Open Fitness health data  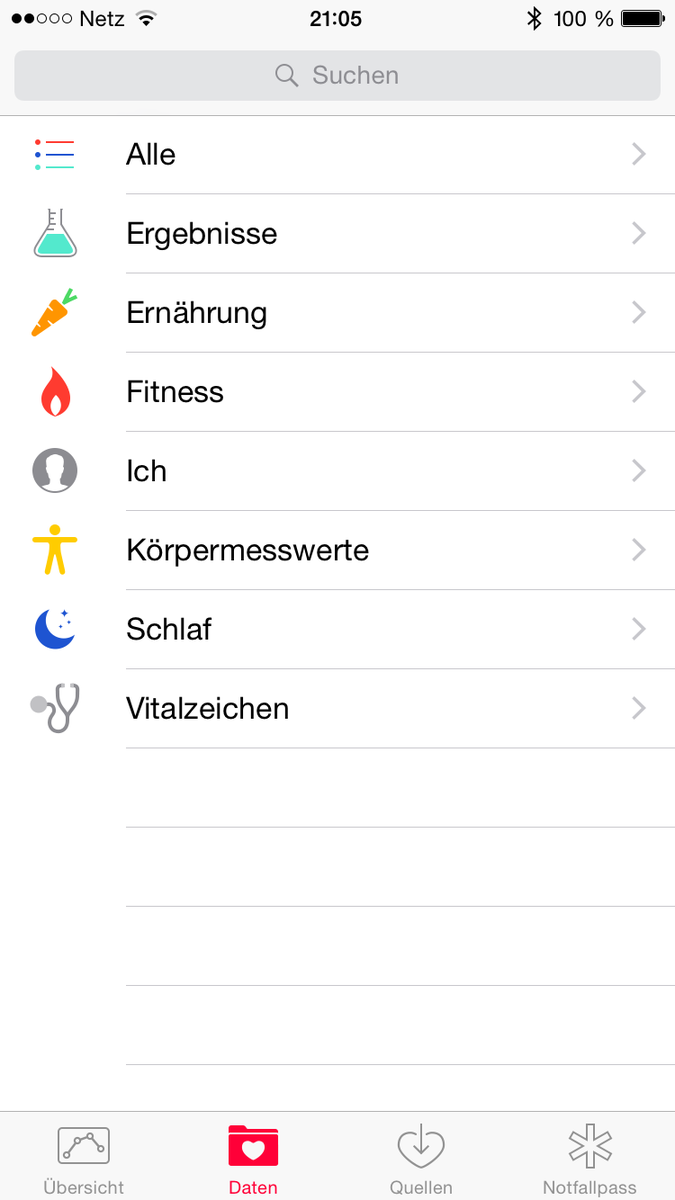tap(337, 392)
